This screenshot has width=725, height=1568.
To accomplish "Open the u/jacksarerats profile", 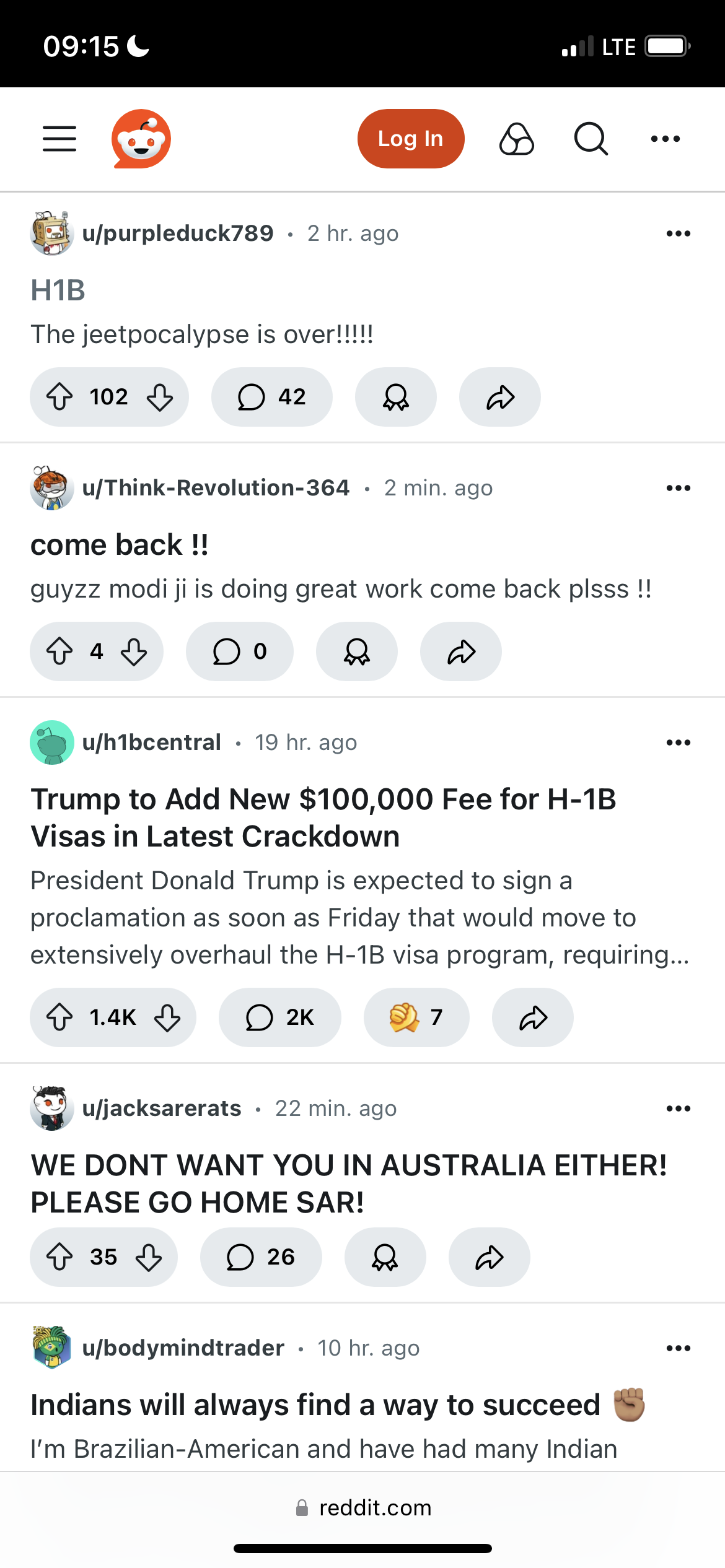I will pyautogui.click(x=162, y=1108).
